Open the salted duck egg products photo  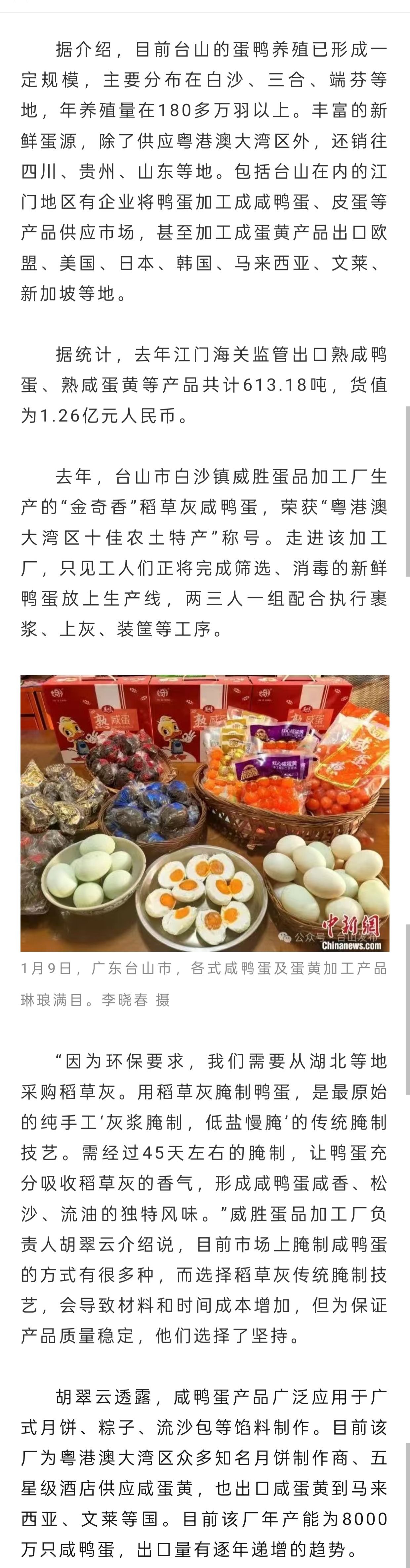point(204,813)
